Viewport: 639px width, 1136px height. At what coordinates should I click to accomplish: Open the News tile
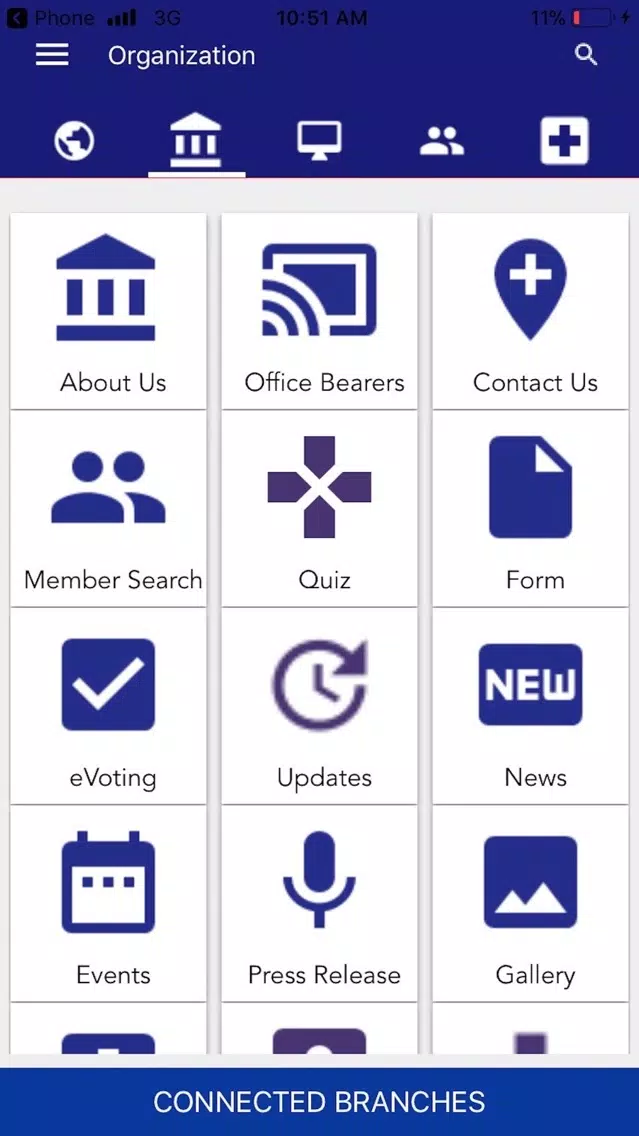530,706
